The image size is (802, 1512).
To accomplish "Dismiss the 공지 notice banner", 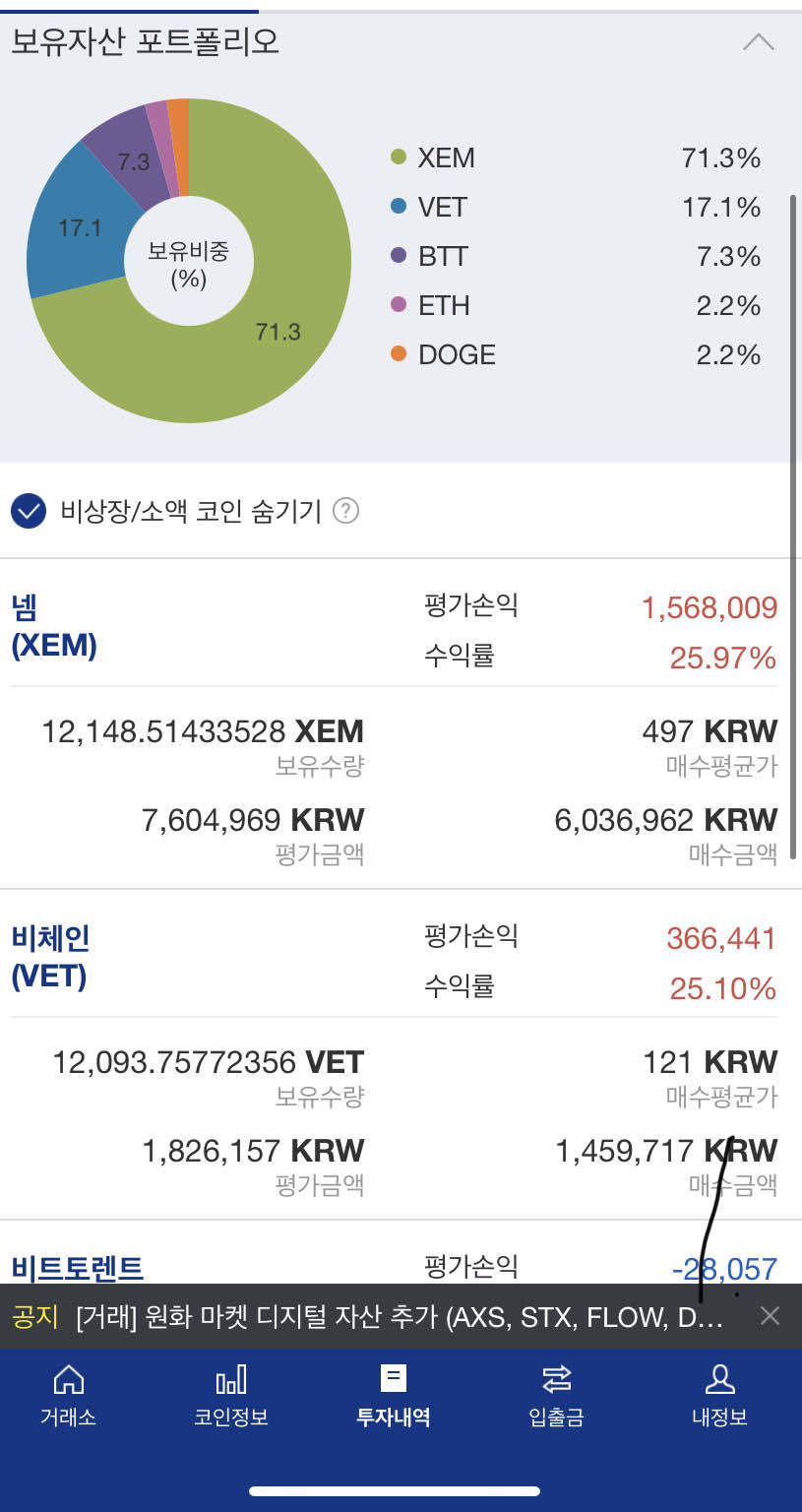I will [770, 1316].
